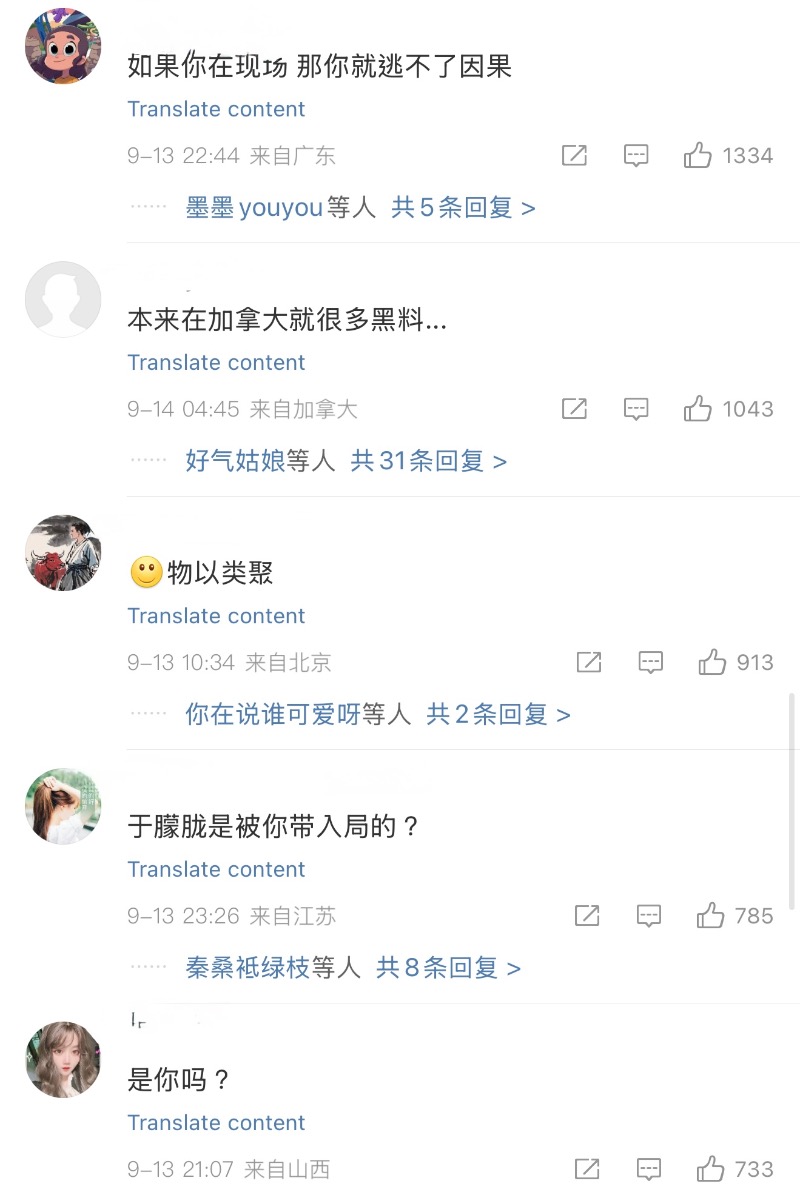The width and height of the screenshot is (800, 1195).
Task: Open the profile of the 加拿大 commenter
Action: click(63, 299)
